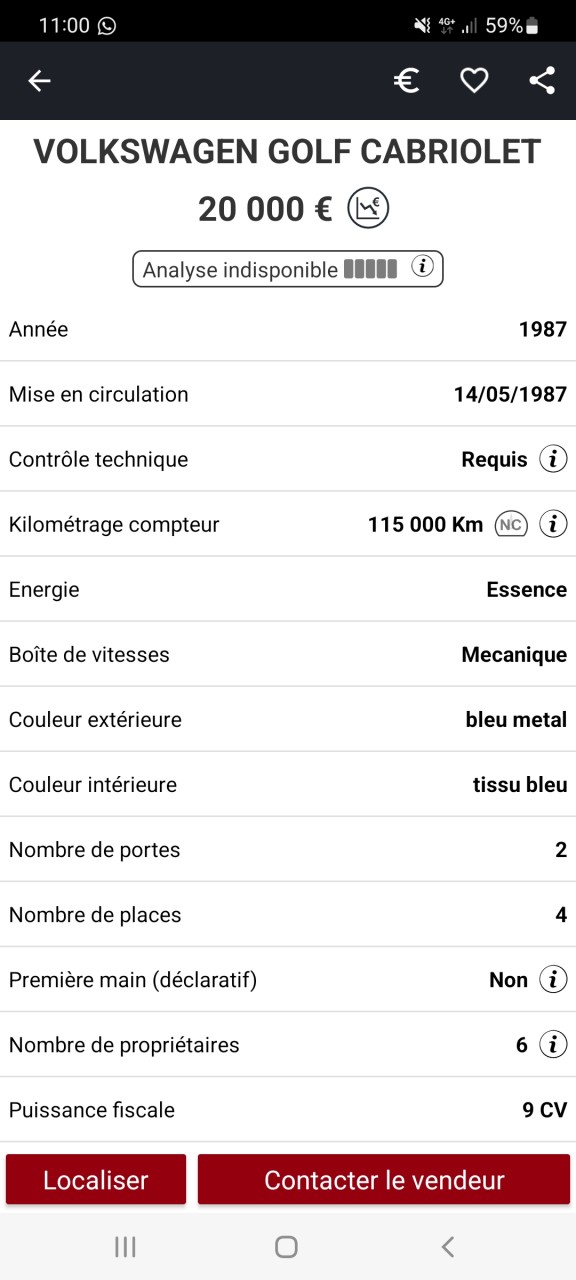Tap the Localiser button
The height and width of the screenshot is (1280, 576).
pyautogui.click(x=96, y=1180)
